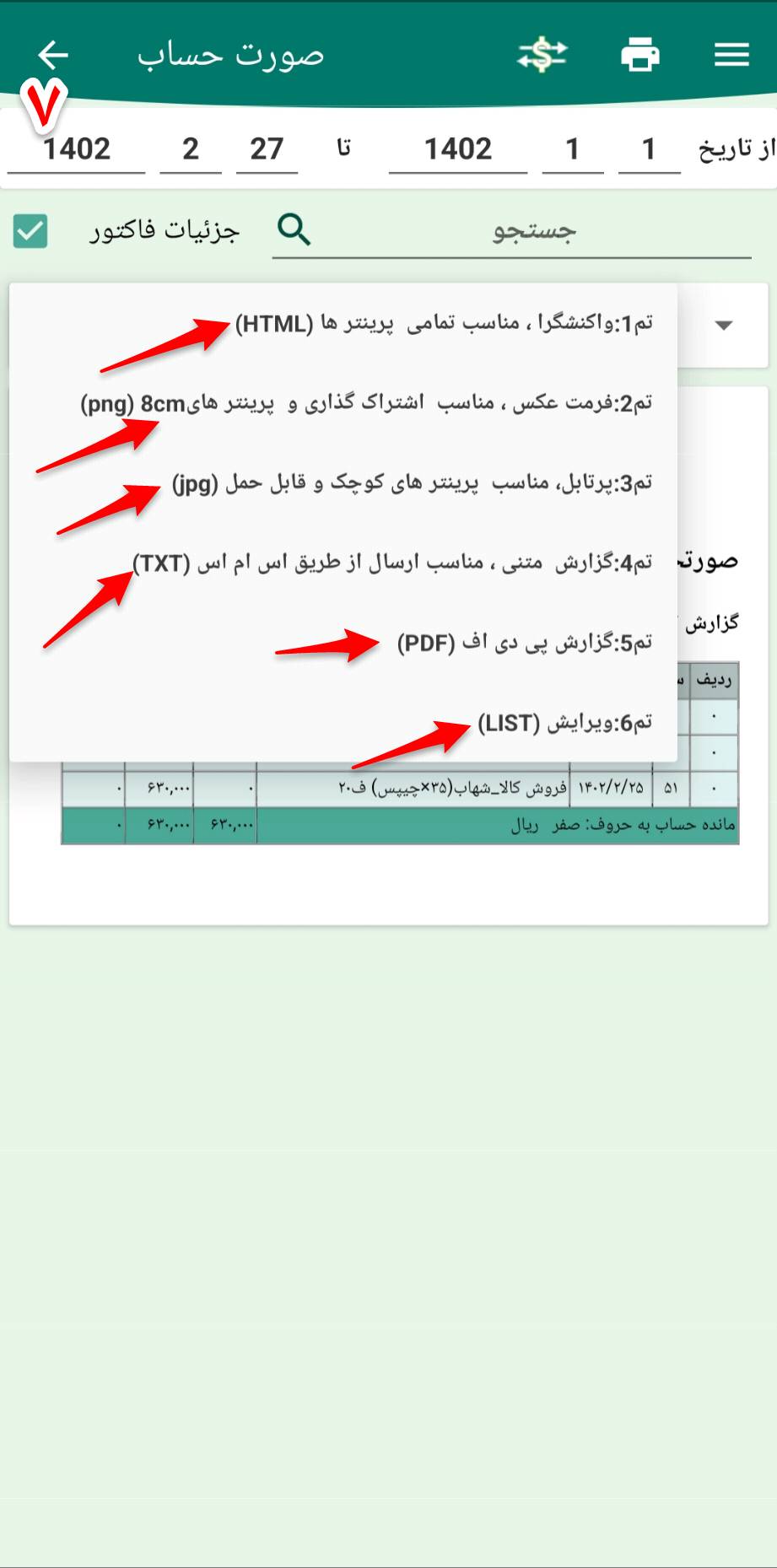
Task: Open the hamburger menu
Action: [731, 56]
